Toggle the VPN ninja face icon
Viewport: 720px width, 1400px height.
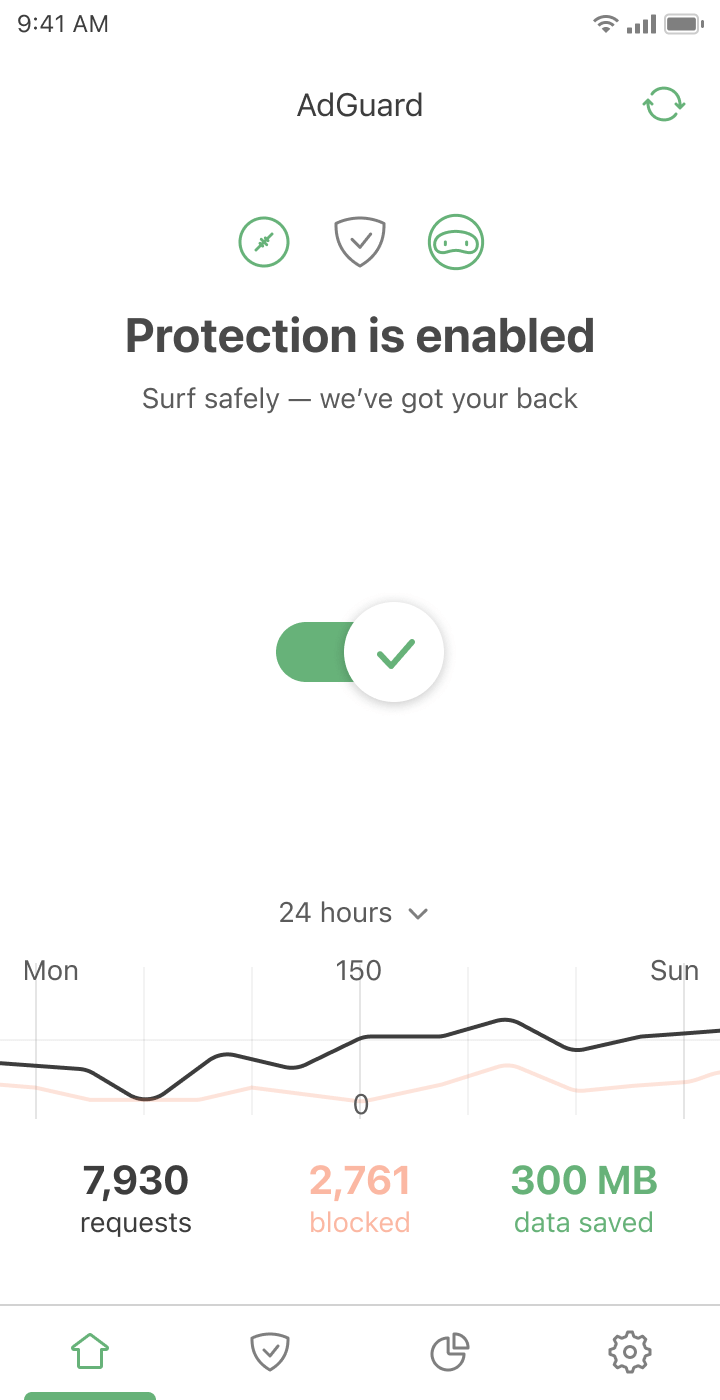456,242
